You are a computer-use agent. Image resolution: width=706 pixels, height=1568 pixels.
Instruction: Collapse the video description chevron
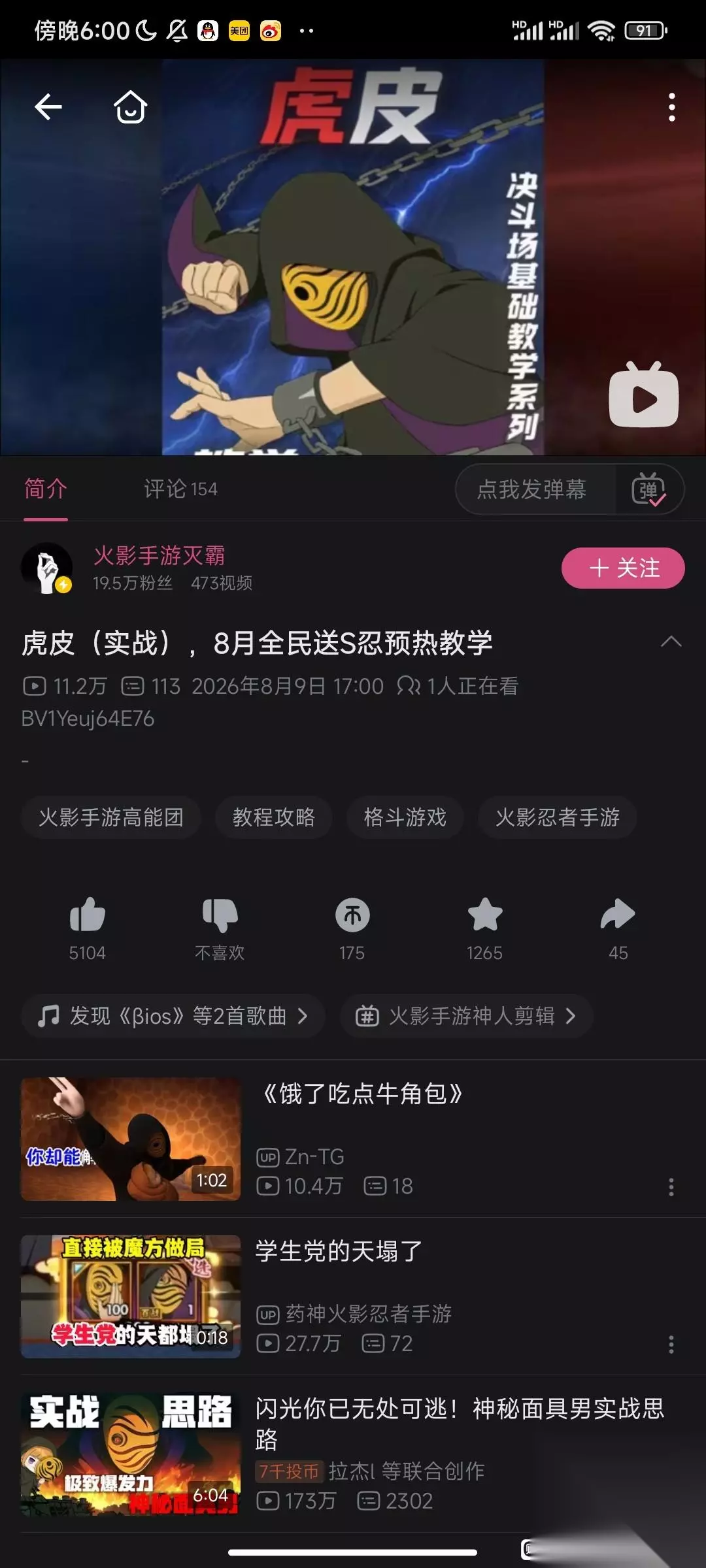[671, 642]
